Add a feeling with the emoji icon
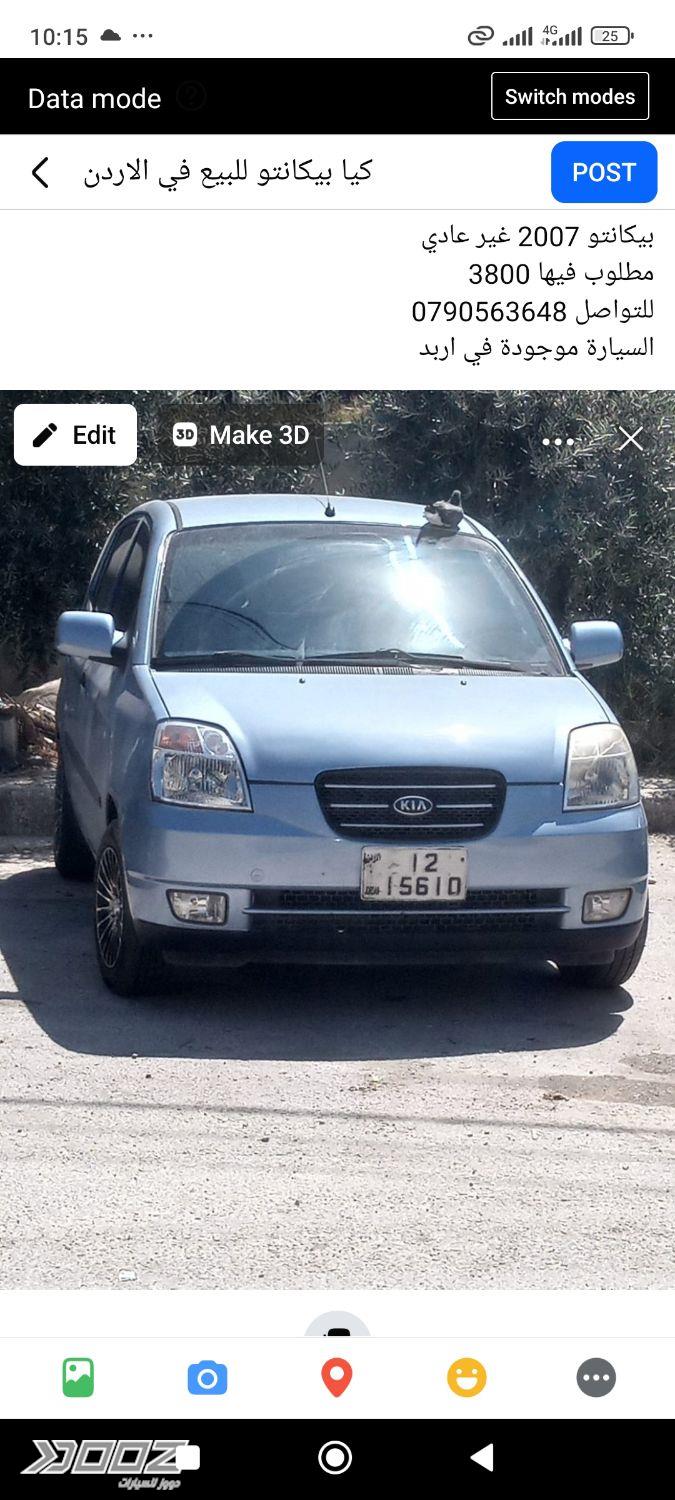The height and width of the screenshot is (1500, 675). tap(466, 1378)
